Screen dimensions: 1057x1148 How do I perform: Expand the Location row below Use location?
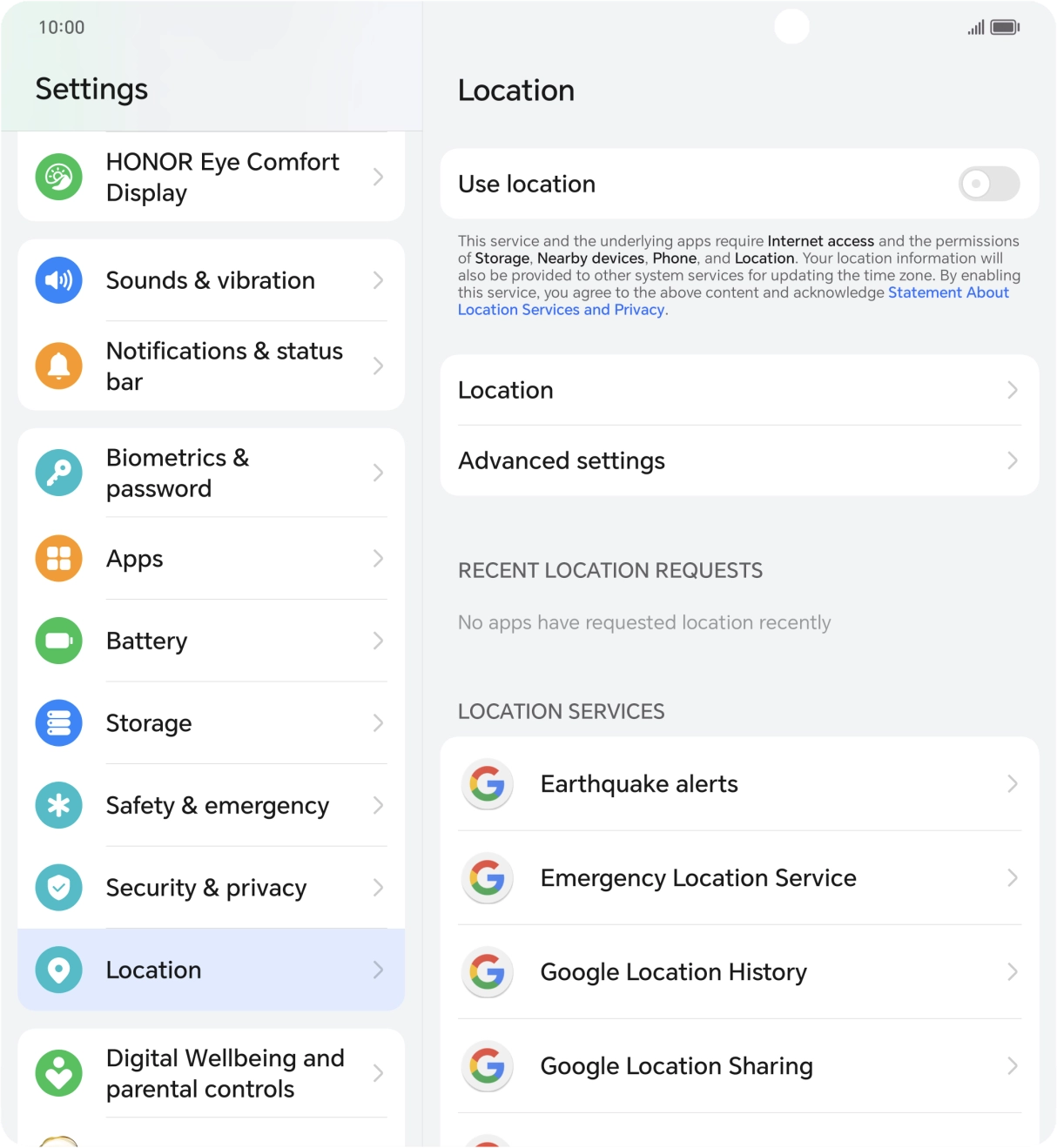739,390
